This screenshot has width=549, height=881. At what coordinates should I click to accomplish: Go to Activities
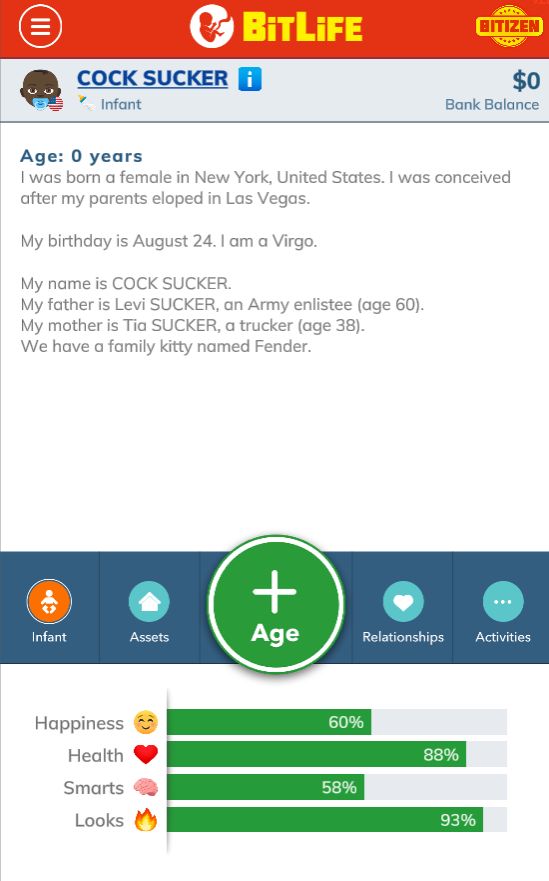click(x=503, y=611)
